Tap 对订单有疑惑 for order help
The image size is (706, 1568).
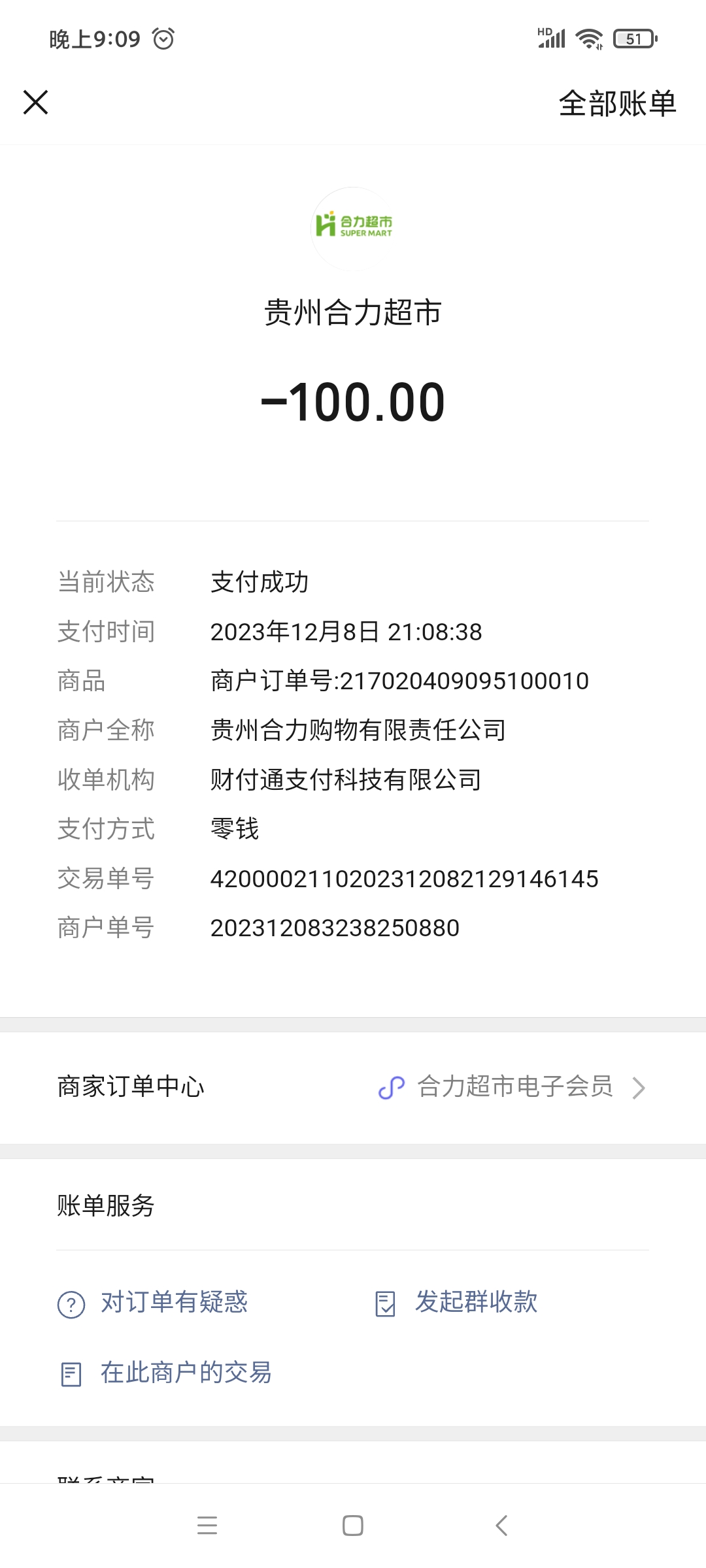pos(173,1302)
